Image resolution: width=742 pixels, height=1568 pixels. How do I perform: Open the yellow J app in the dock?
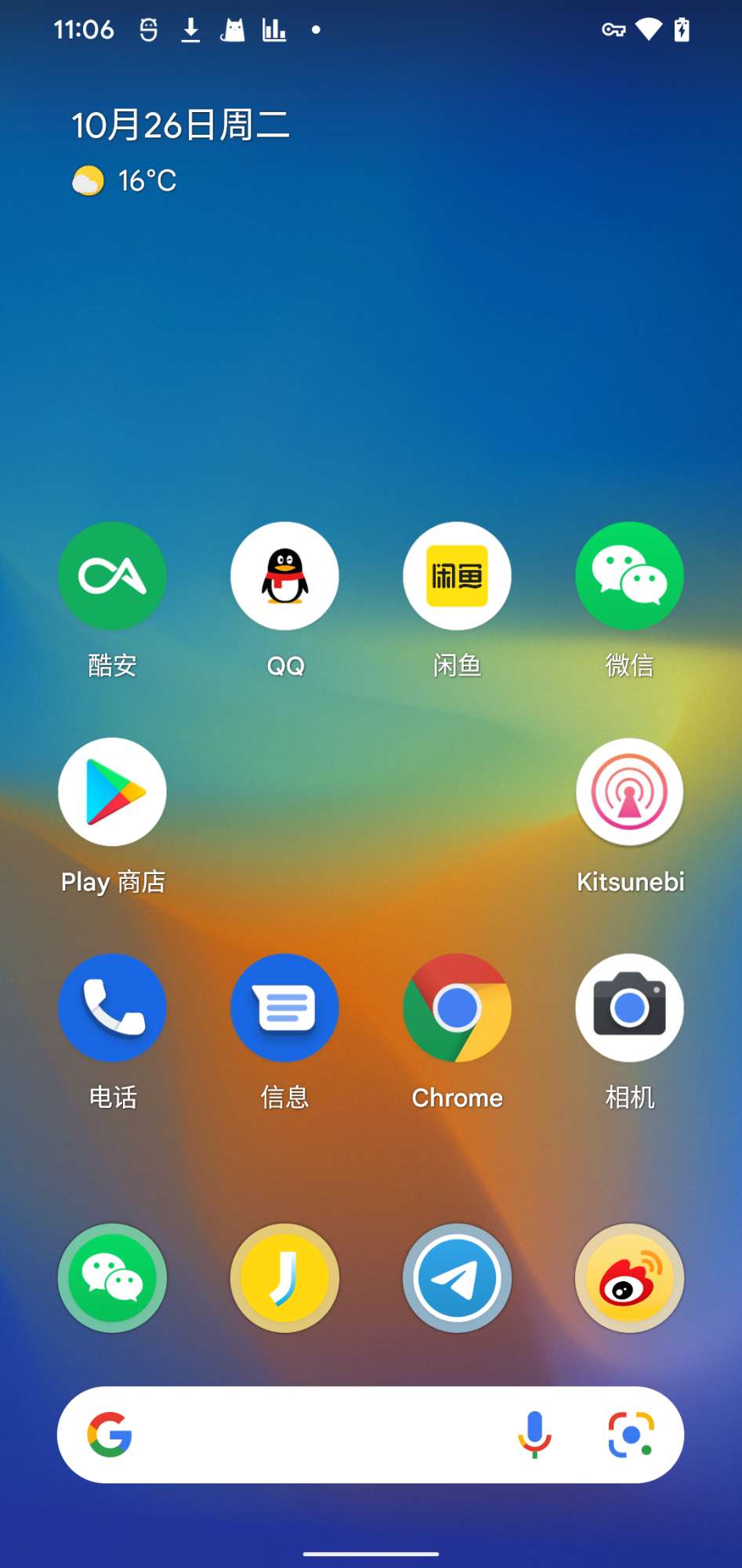point(284,1278)
